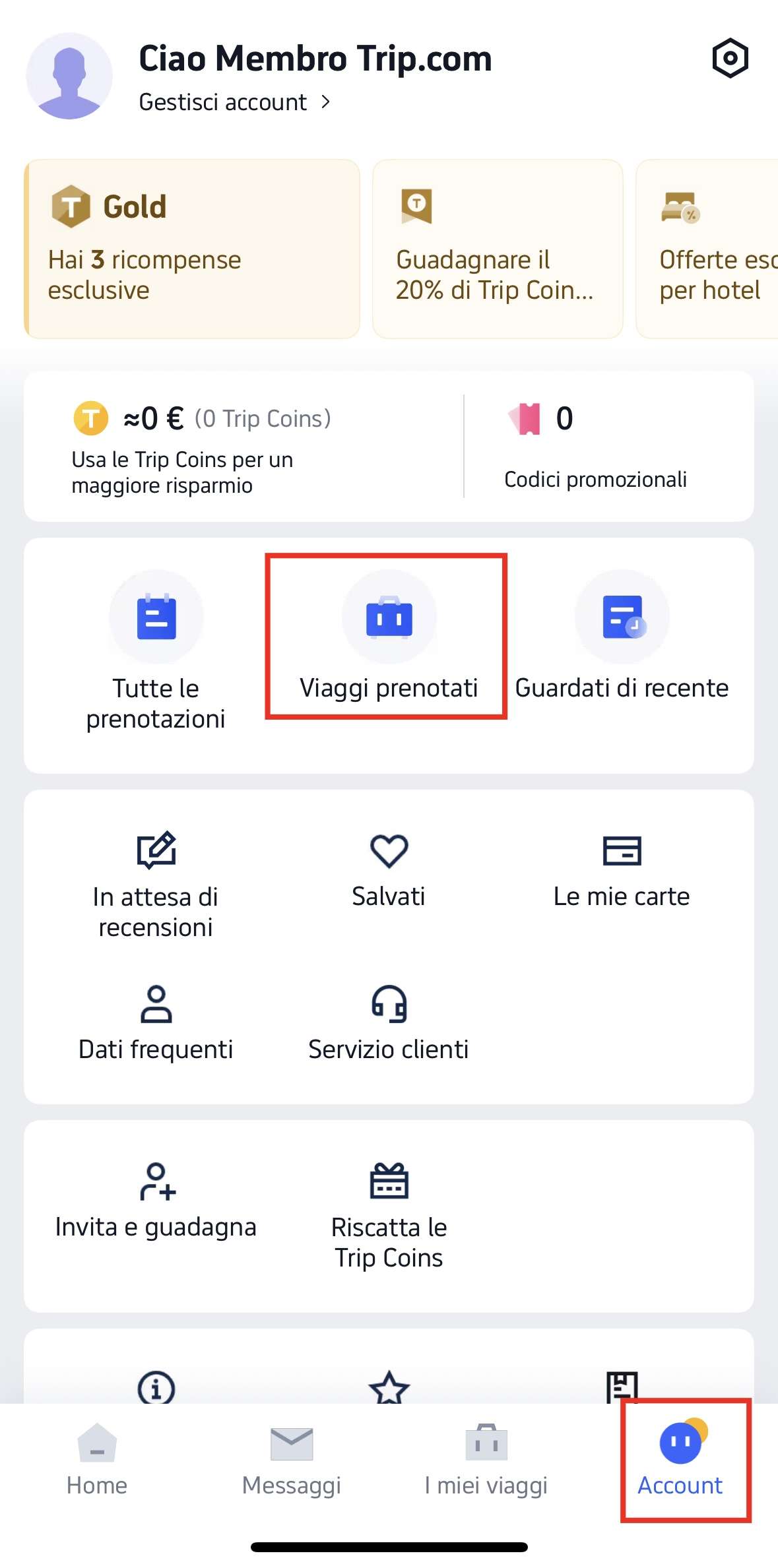Screen dimensions: 778x1568
Task: Select the Tutte le prenotazioni icon
Action: (156, 617)
